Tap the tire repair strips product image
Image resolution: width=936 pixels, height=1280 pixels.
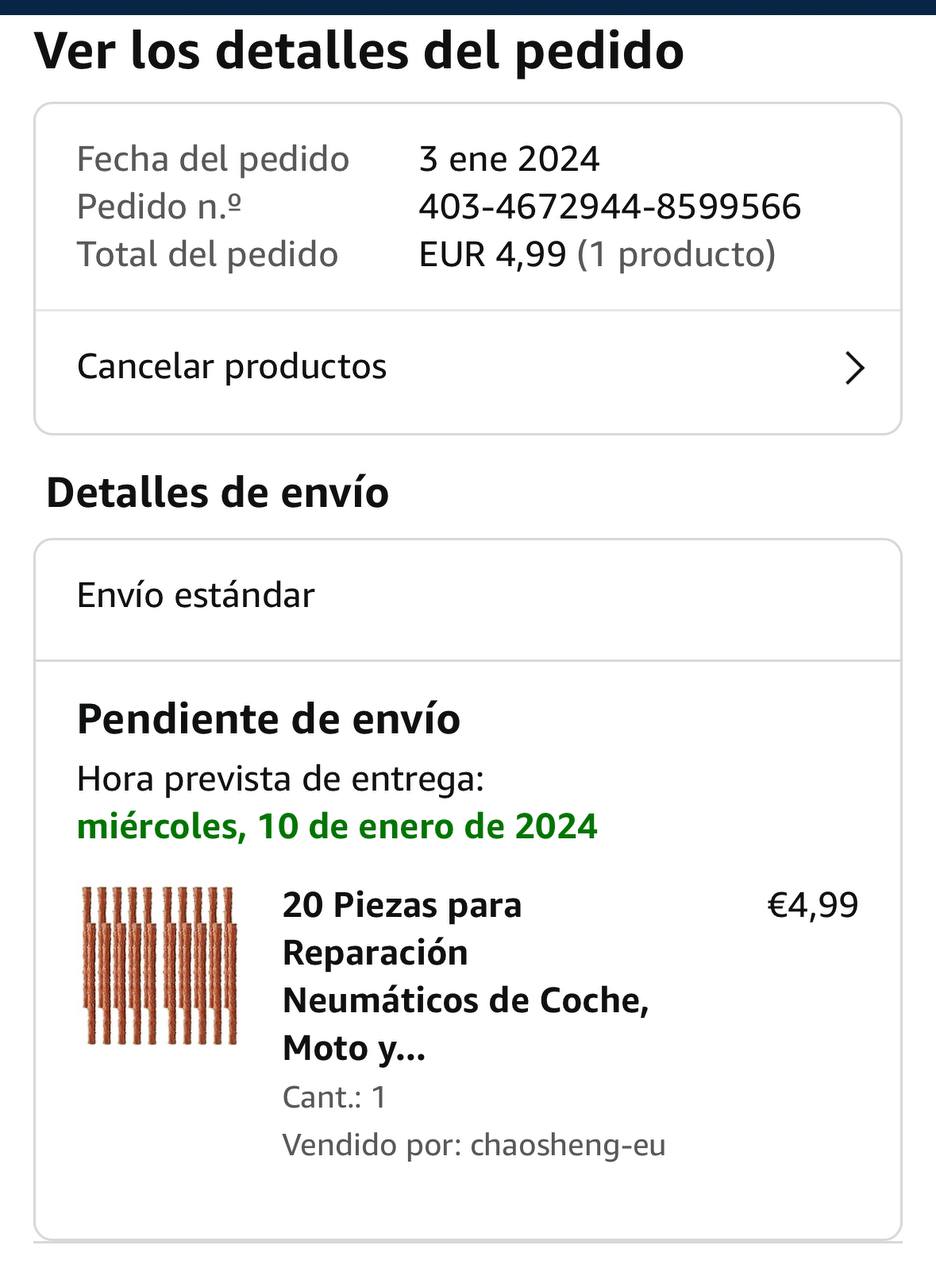(x=158, y=966)
